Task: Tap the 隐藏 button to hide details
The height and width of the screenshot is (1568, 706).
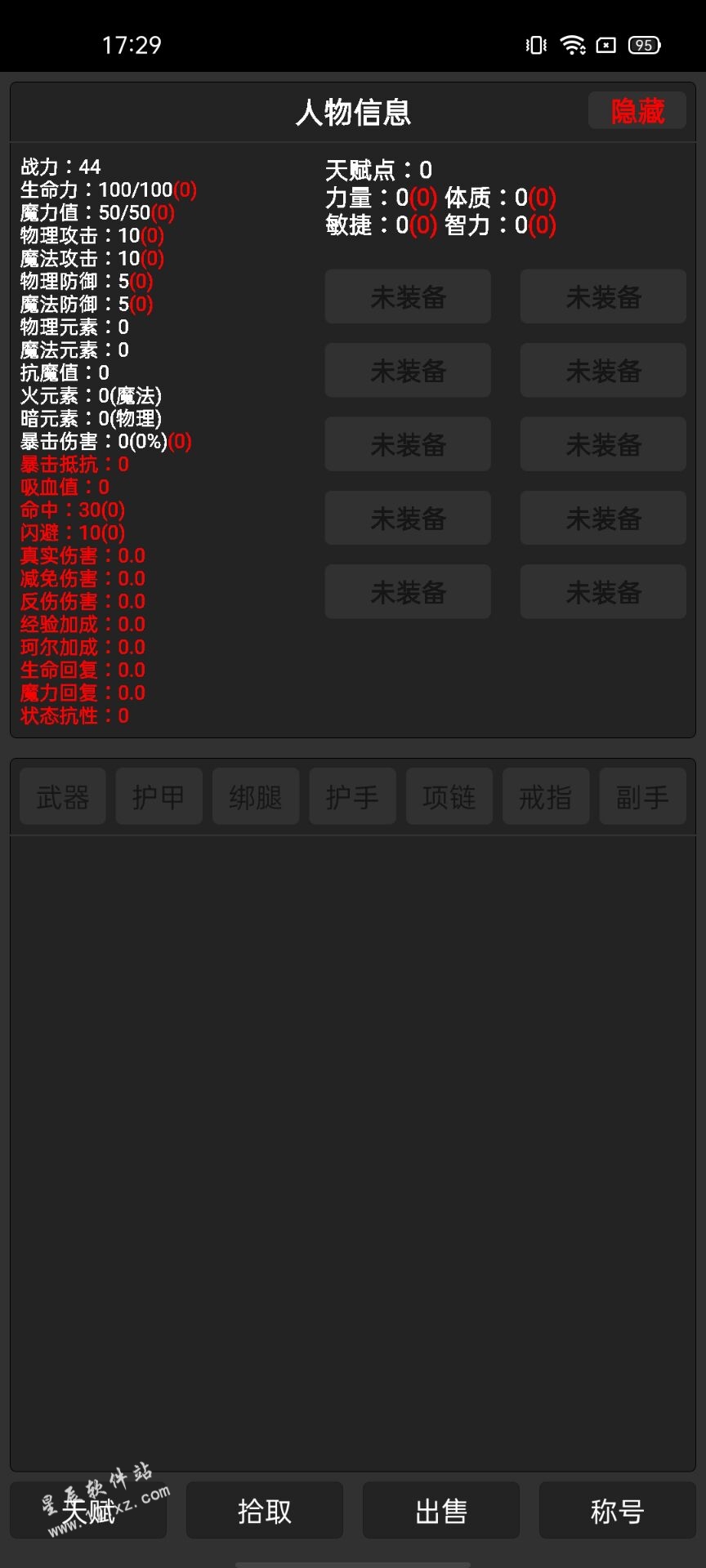Action: 637,111
